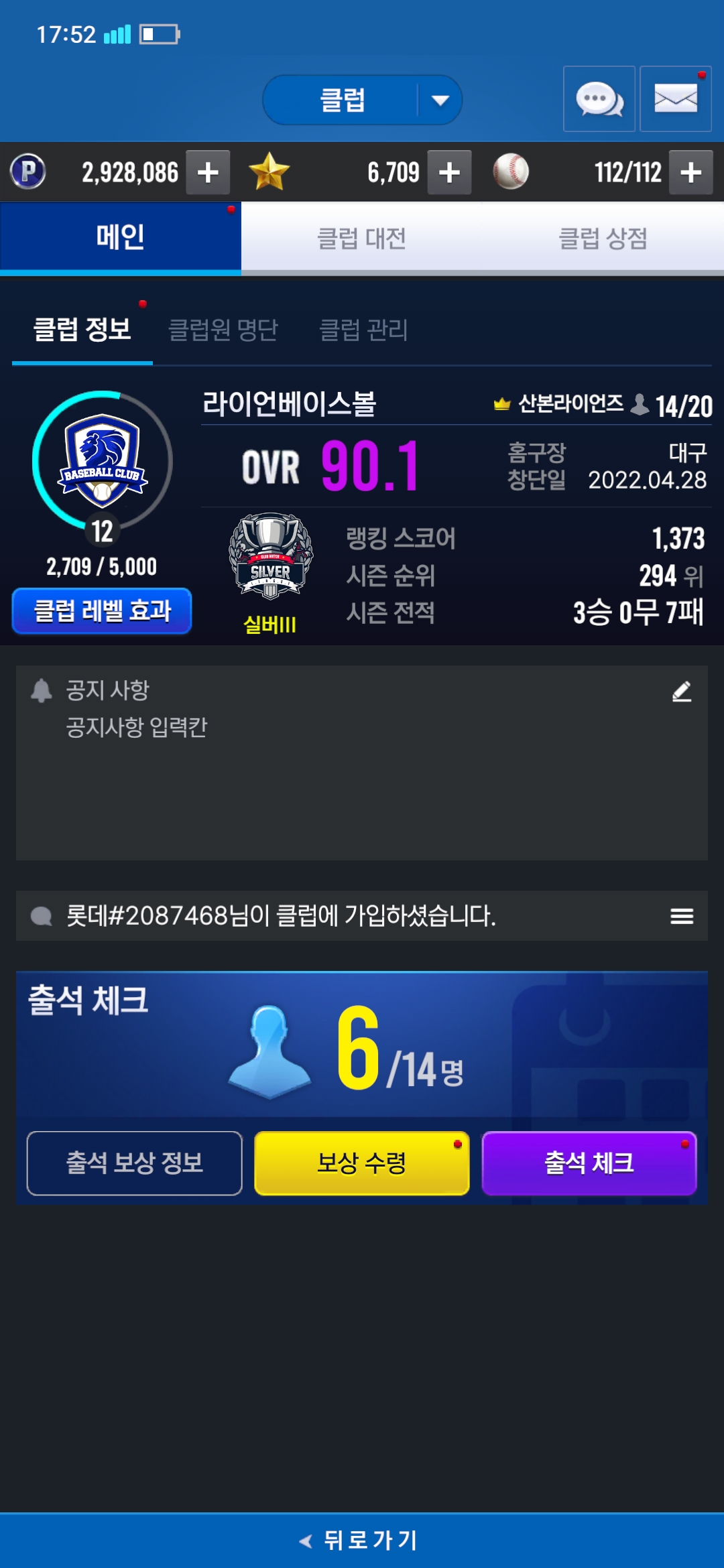Edit the 공지 사항 notice with the pencil icon

682,691
